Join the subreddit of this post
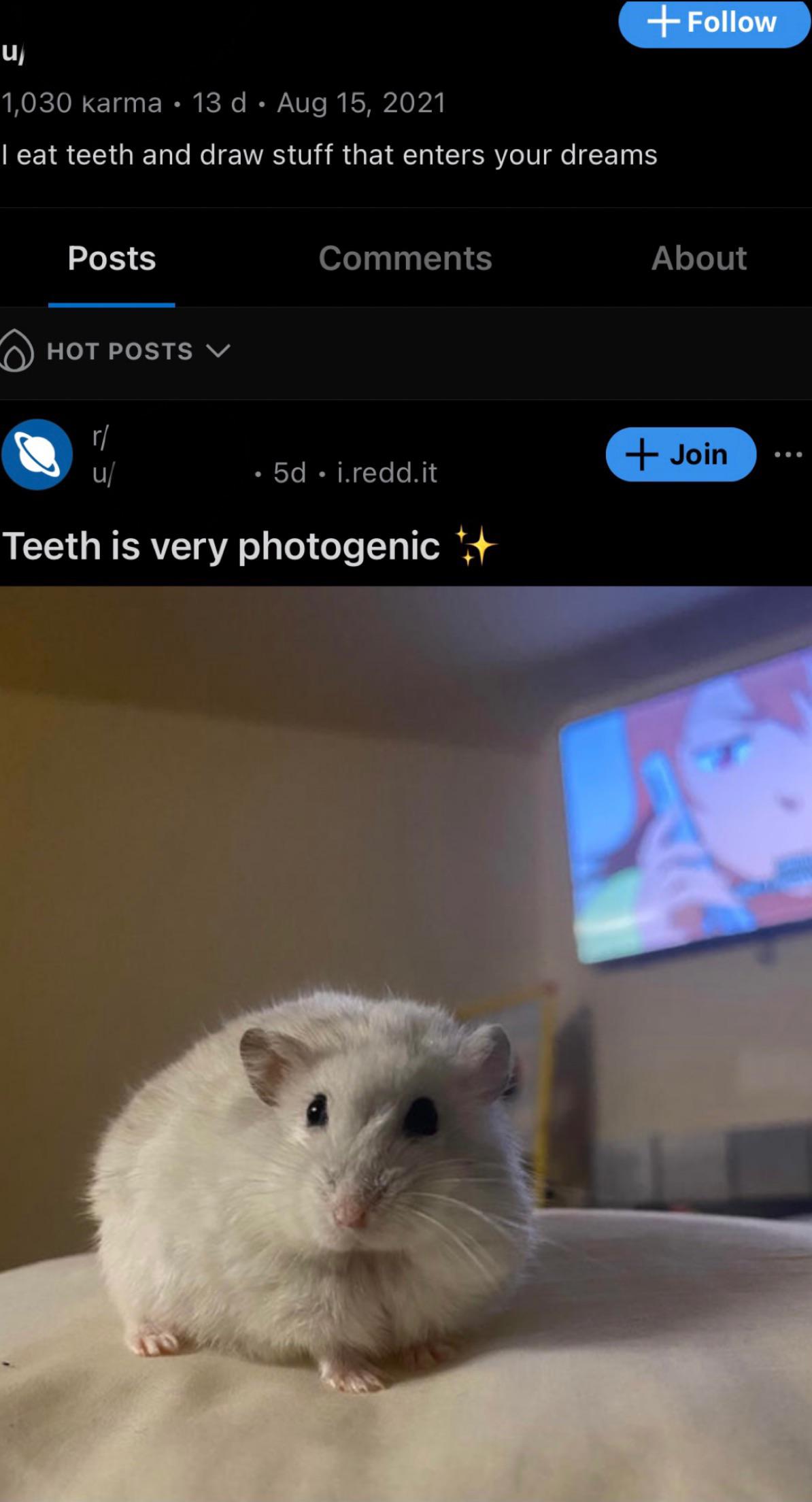 pyautogui.click(x=680, y=454)
